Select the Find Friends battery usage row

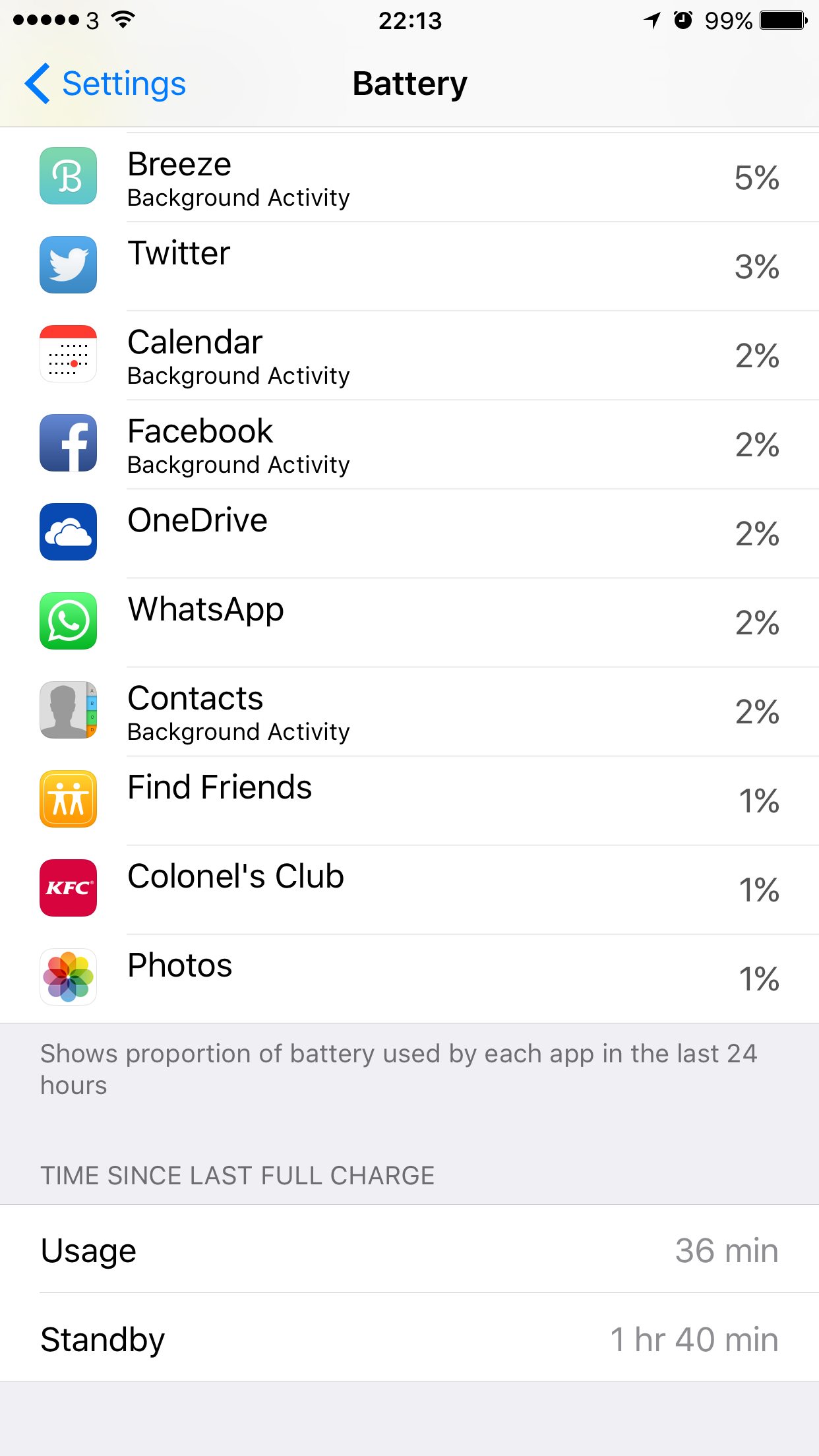(409, 801)
